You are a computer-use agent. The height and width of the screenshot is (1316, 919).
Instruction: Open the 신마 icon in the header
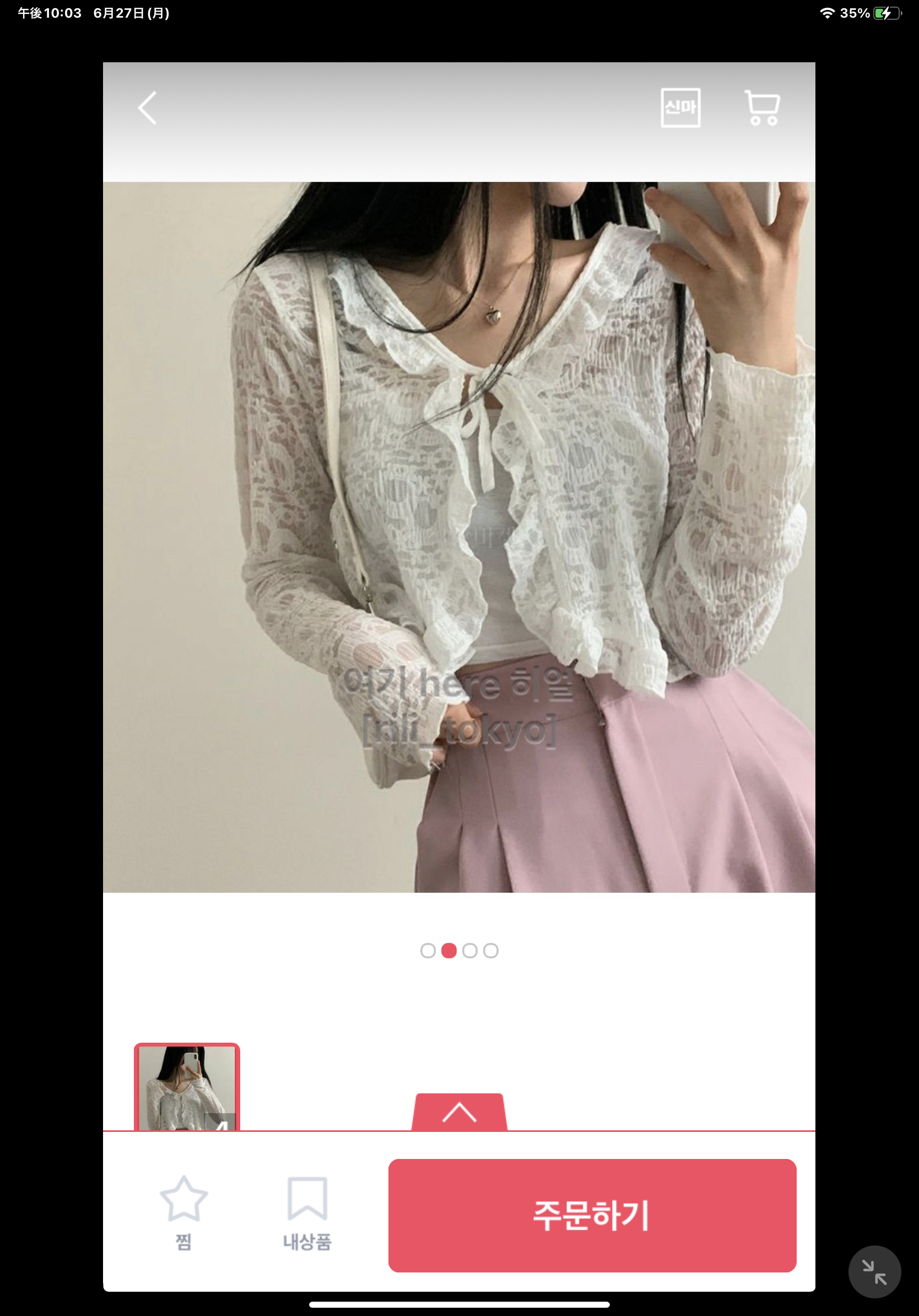tap(680, 108)
